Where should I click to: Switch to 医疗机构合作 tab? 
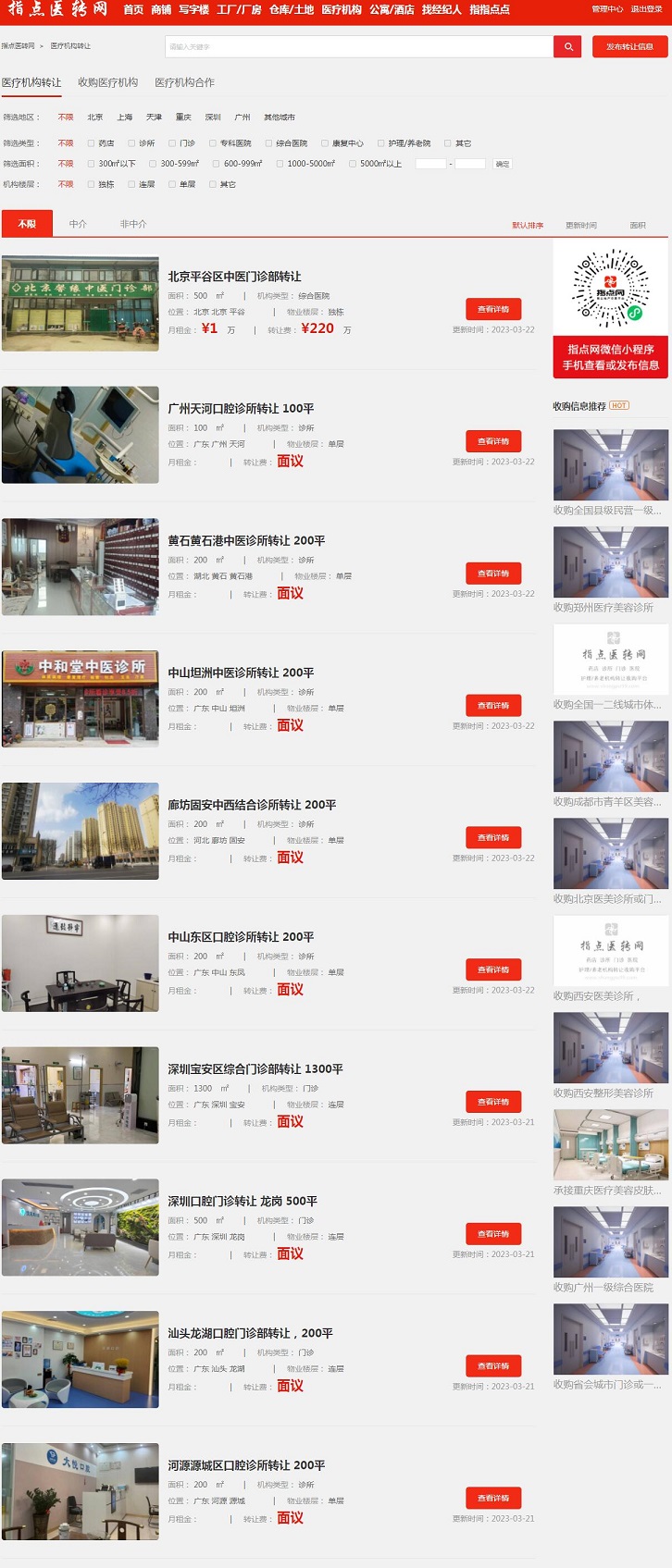(x=184, y=82)
